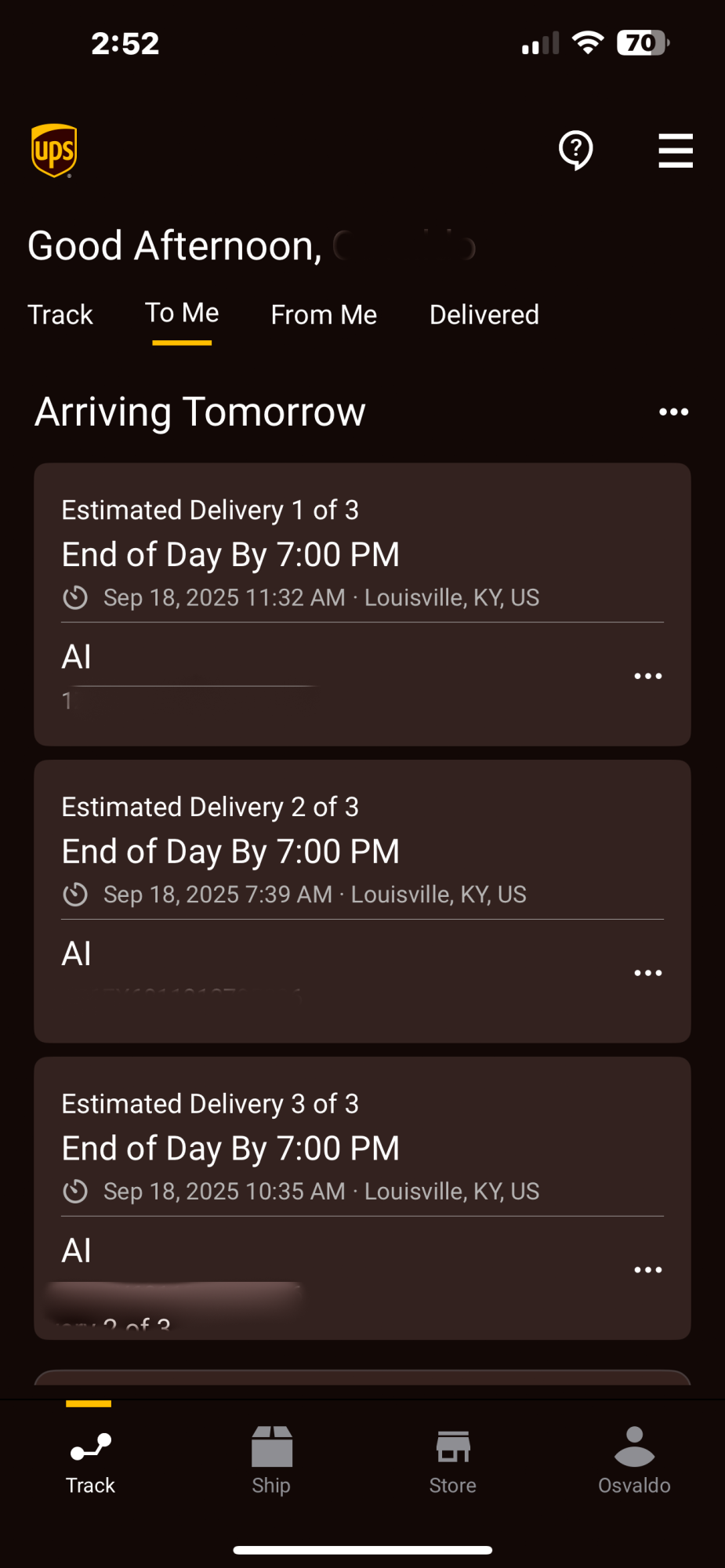Switch to the Track top tab
This screenshot has width=725, height=1568.
60,314
